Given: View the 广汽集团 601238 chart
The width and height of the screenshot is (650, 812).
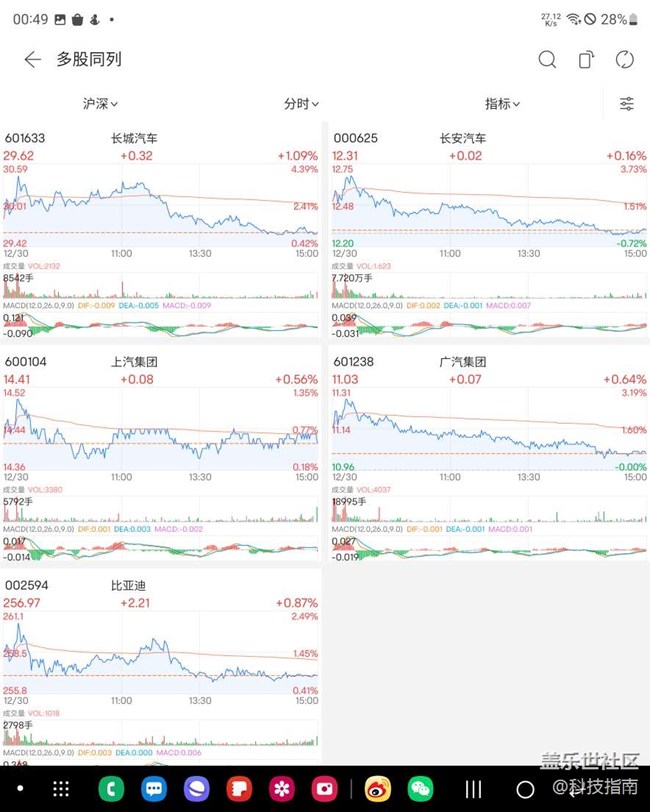Looking at the screenshot, I should click(x=488, y=440).
